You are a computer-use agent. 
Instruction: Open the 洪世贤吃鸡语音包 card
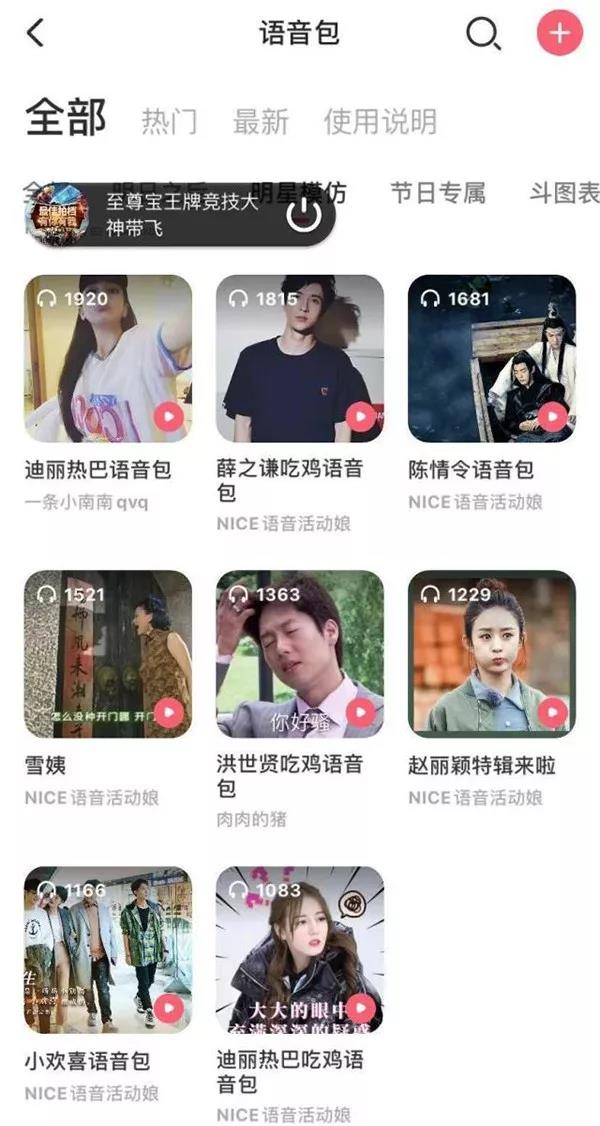299,654
